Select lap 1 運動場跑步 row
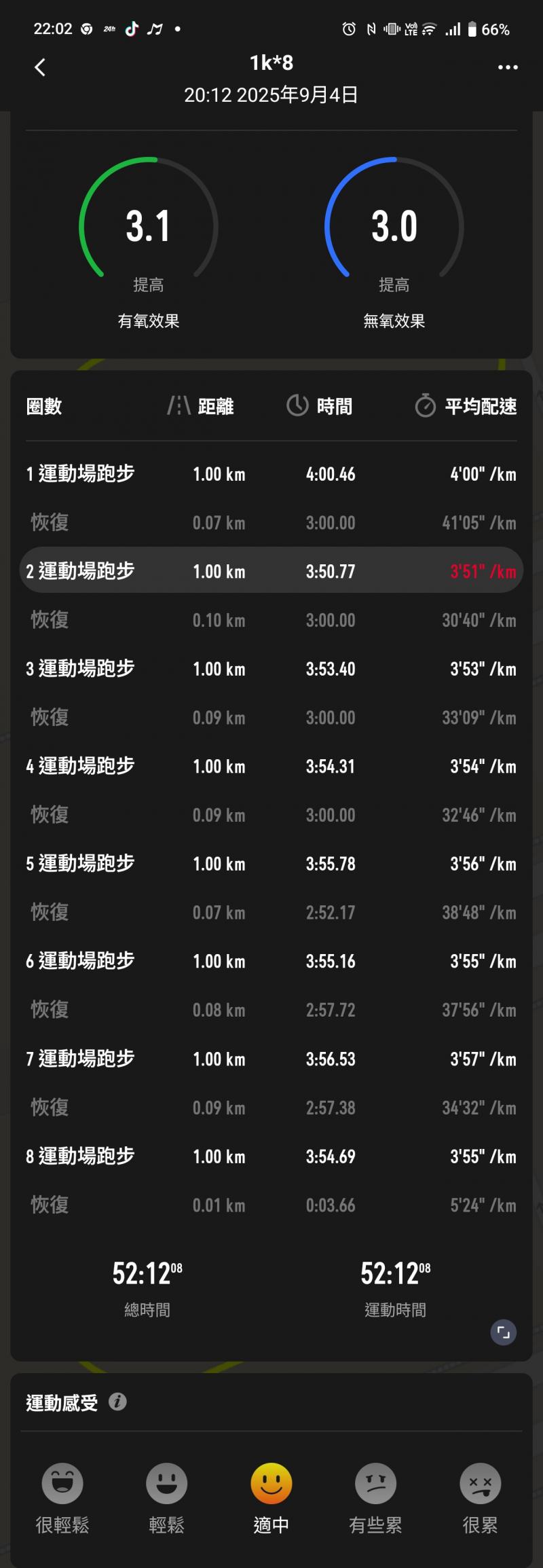 tap(271, 473)
